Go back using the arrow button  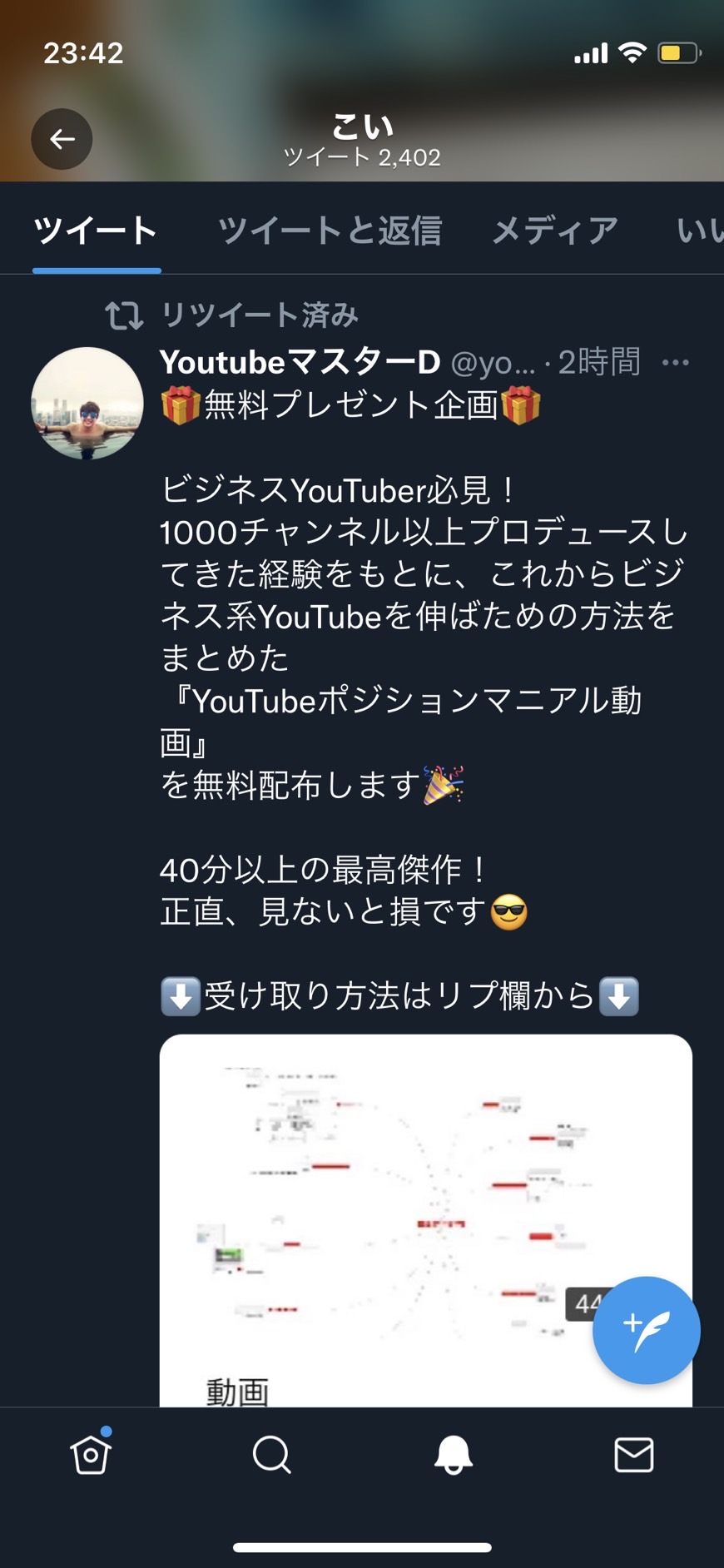tap(62, 139)
